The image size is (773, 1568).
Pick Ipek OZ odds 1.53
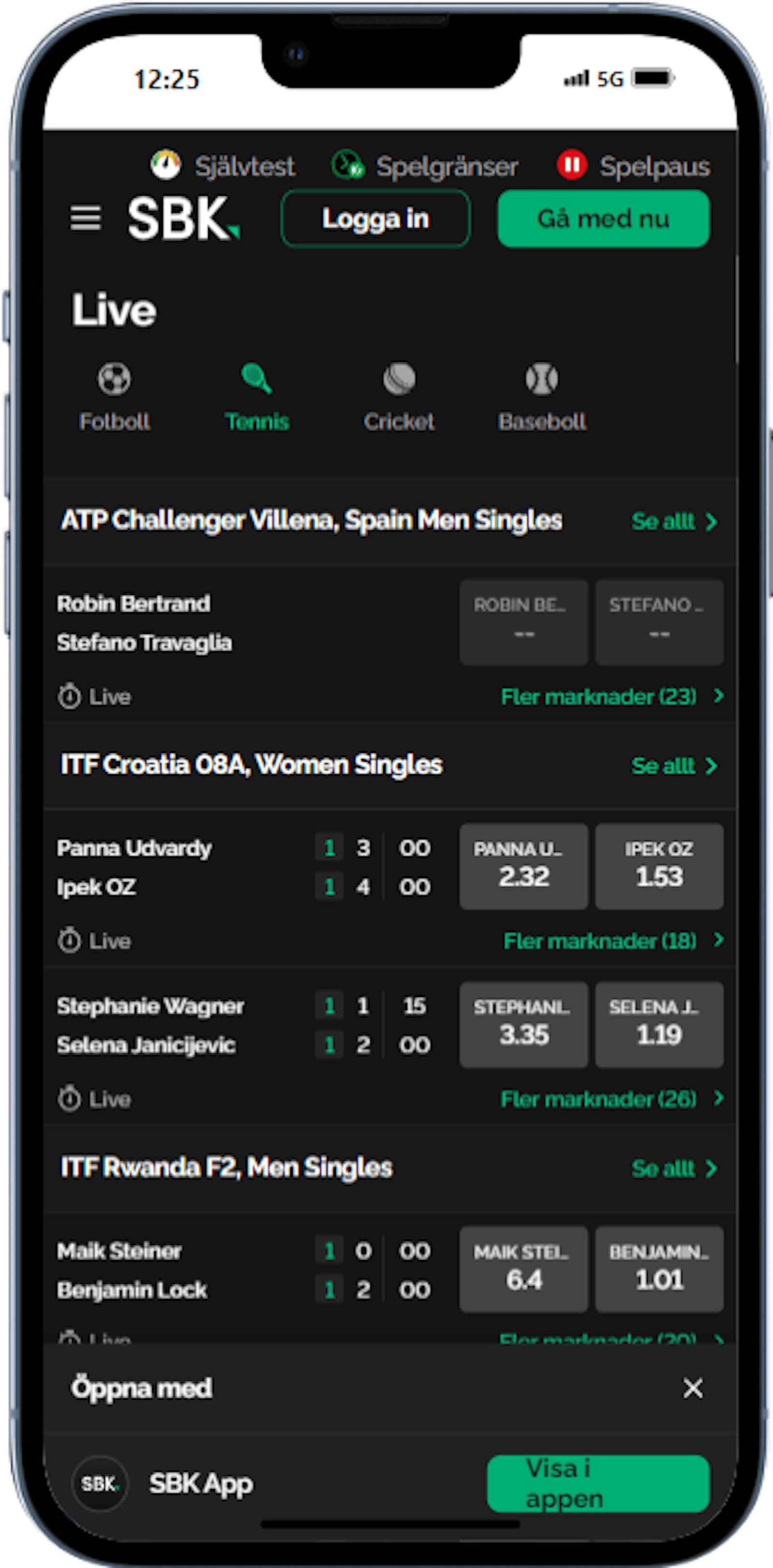[x=658, y=866]
